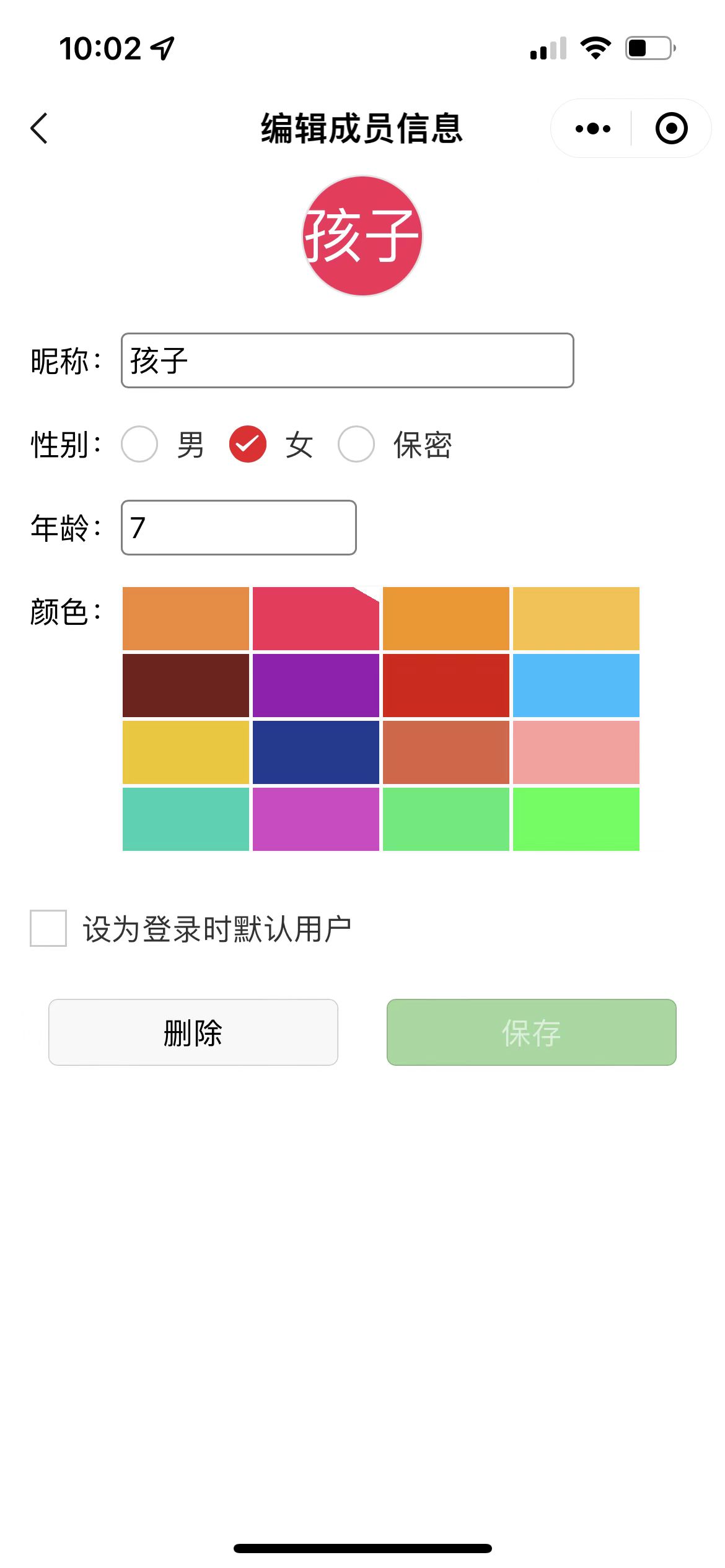Pick the dark brown color swatch

[186, 686]
